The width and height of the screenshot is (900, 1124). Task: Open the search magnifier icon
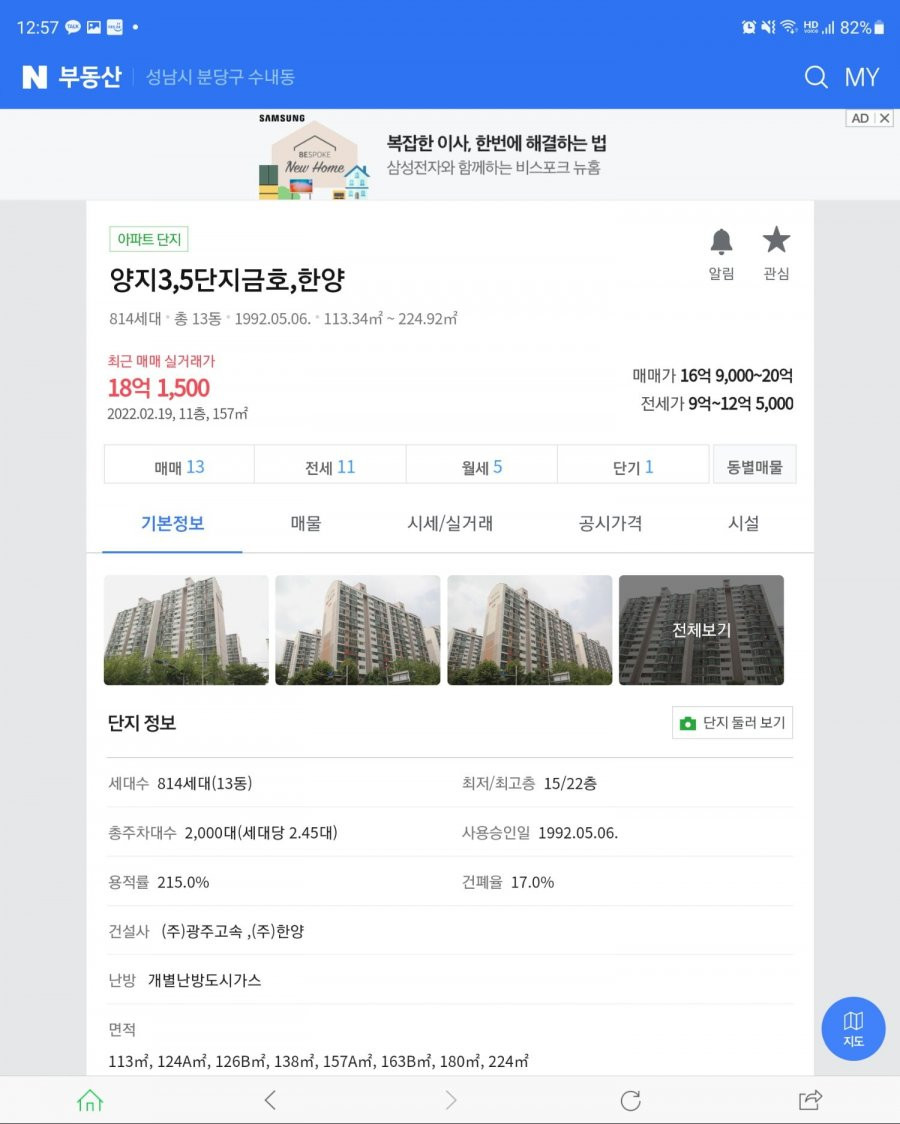(816, 78)
